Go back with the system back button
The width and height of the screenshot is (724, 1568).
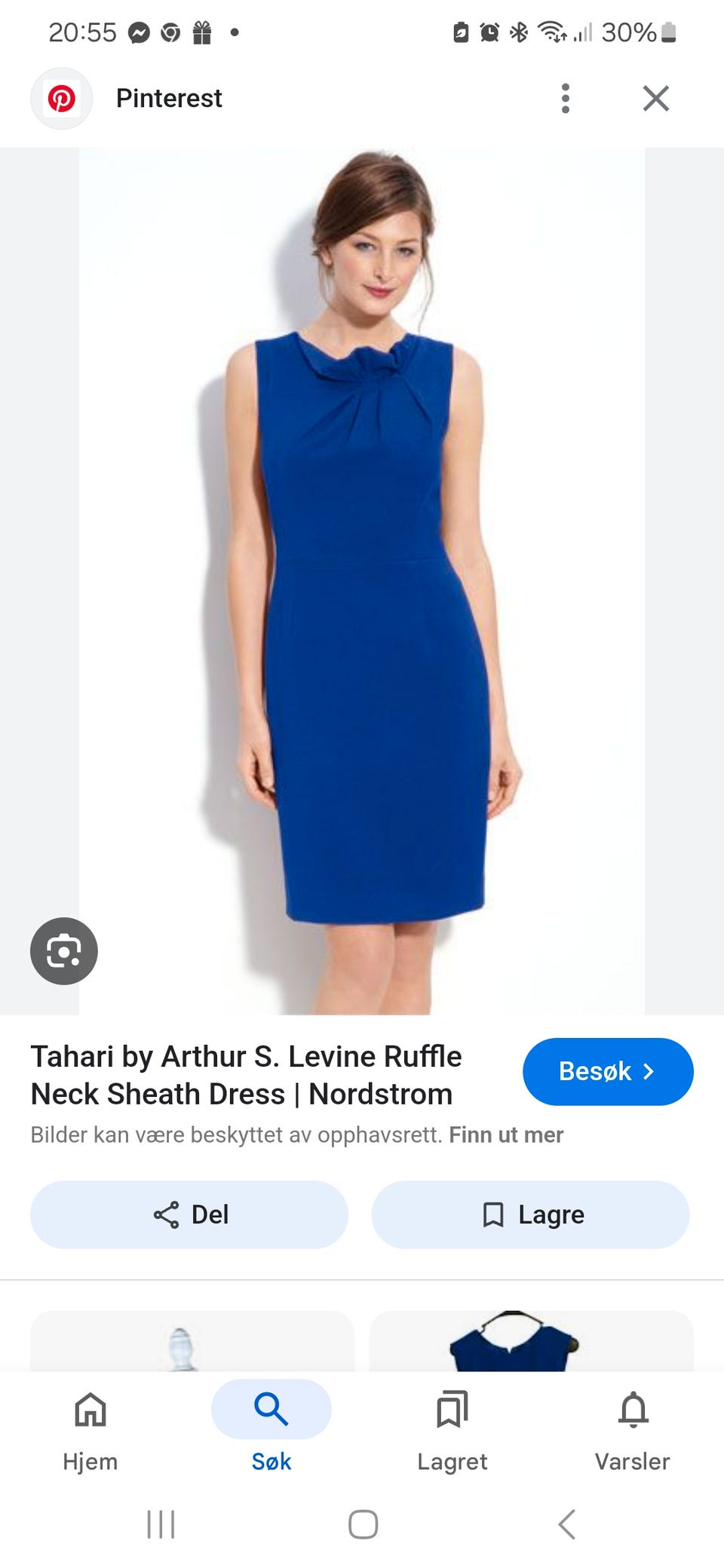tap(567, 1524)
